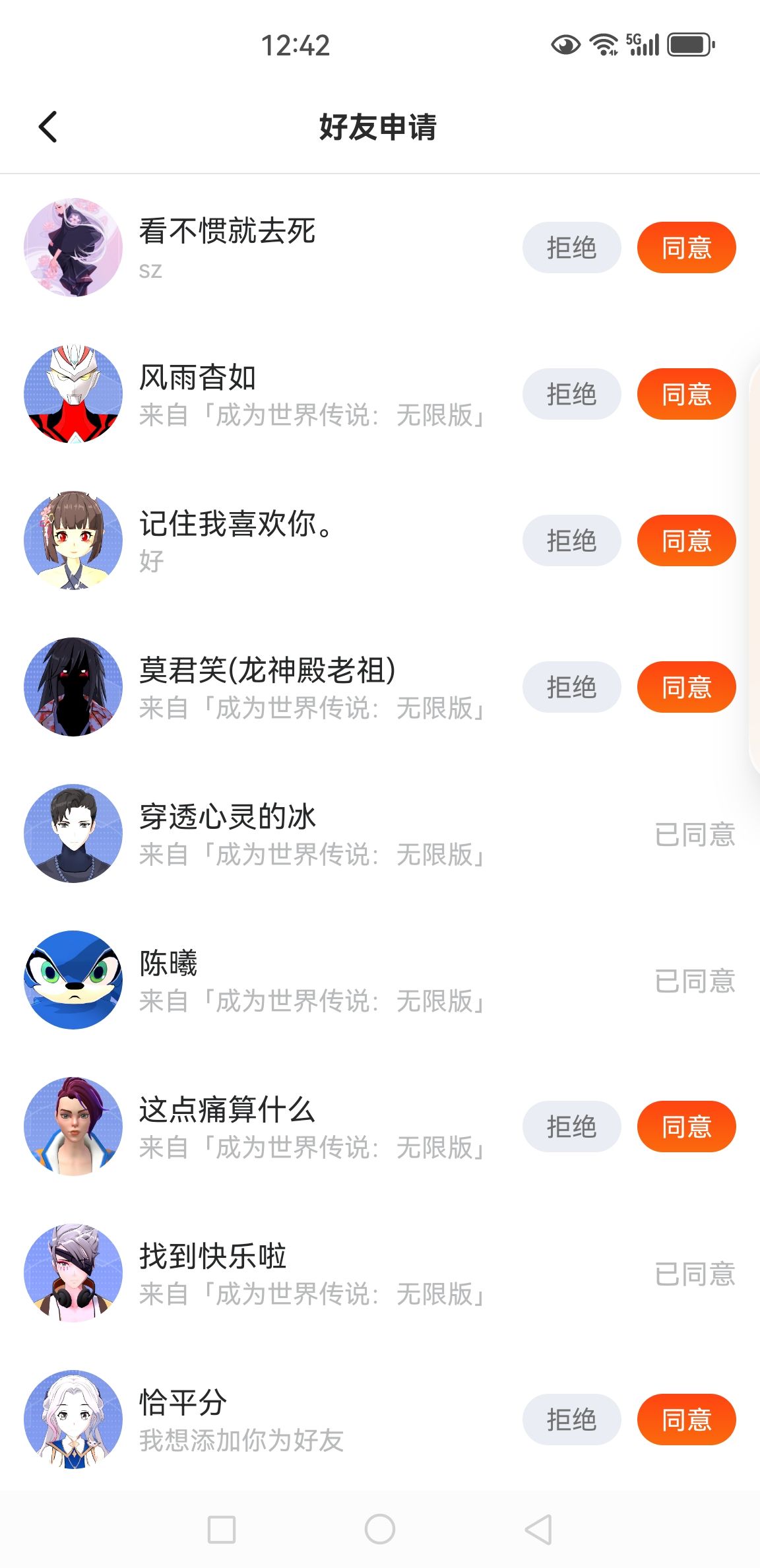Tap 同意 for 恰平分's request
The height and width of the screenshot is (1568, 760).
[x=686, y=1420]
